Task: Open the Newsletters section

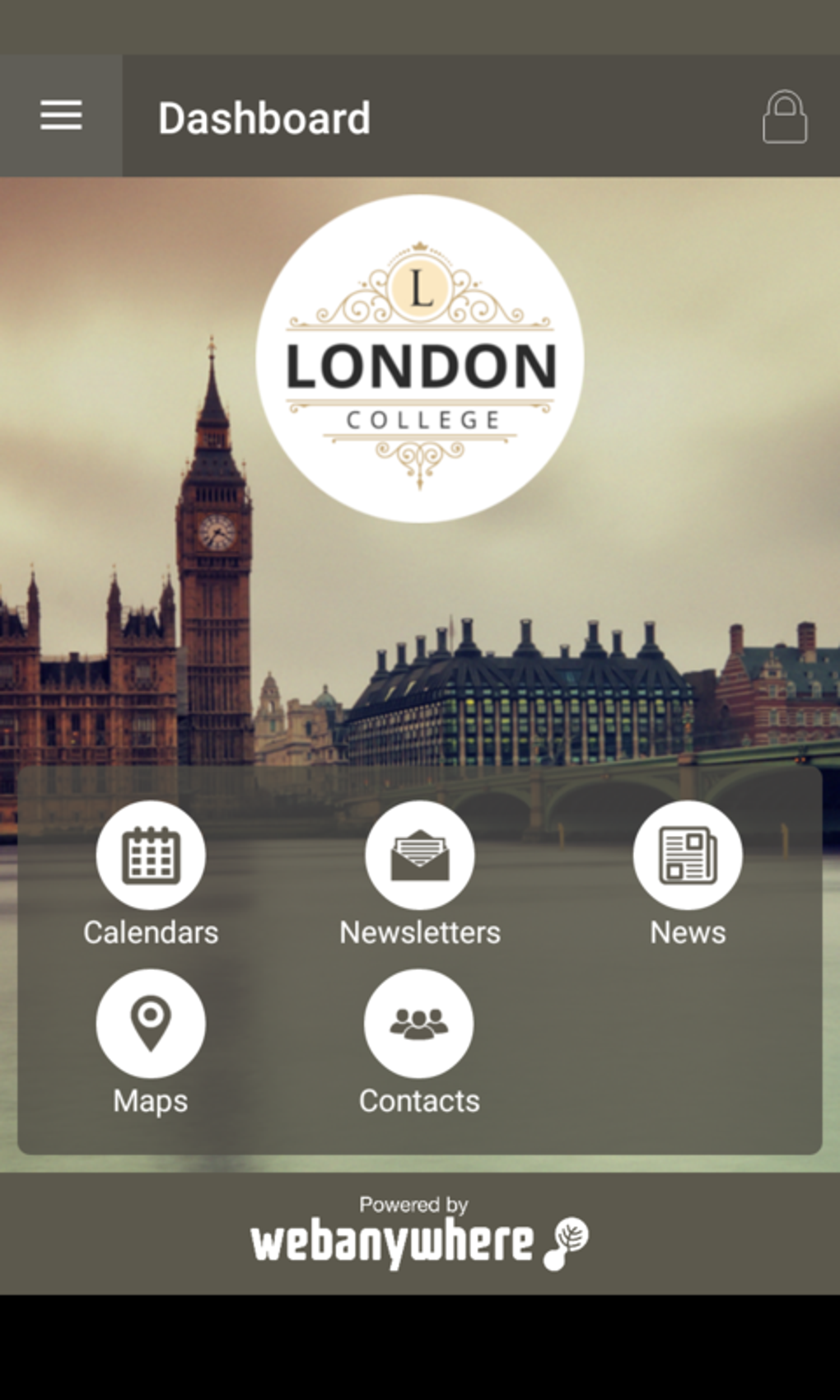Action: click(x=419, y=856)
